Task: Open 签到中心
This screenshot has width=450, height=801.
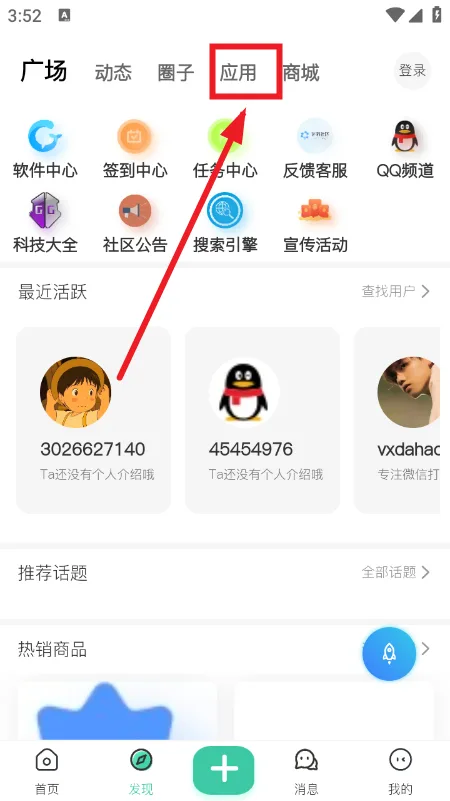Action: coord(135,149)
